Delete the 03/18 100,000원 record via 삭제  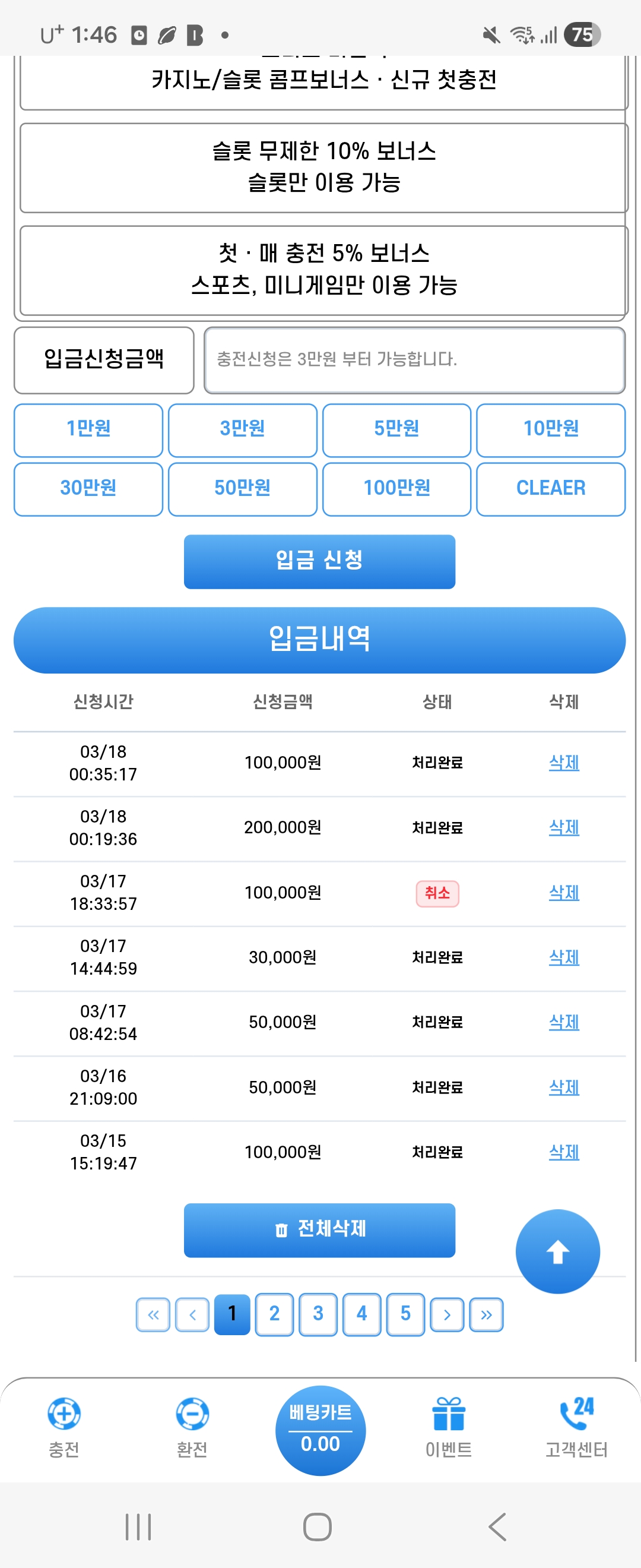pos(563,763)
